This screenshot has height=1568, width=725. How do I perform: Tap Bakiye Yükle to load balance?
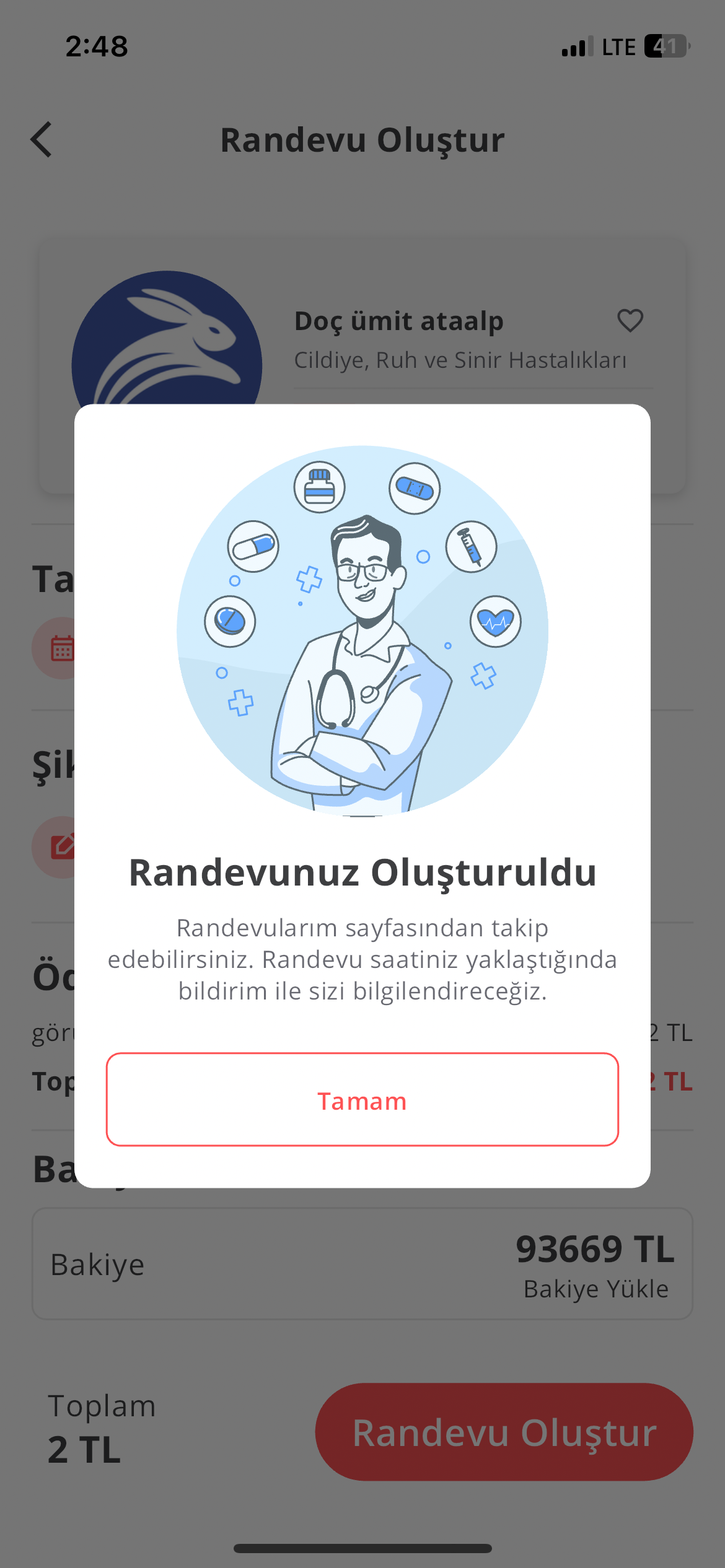595,1289
